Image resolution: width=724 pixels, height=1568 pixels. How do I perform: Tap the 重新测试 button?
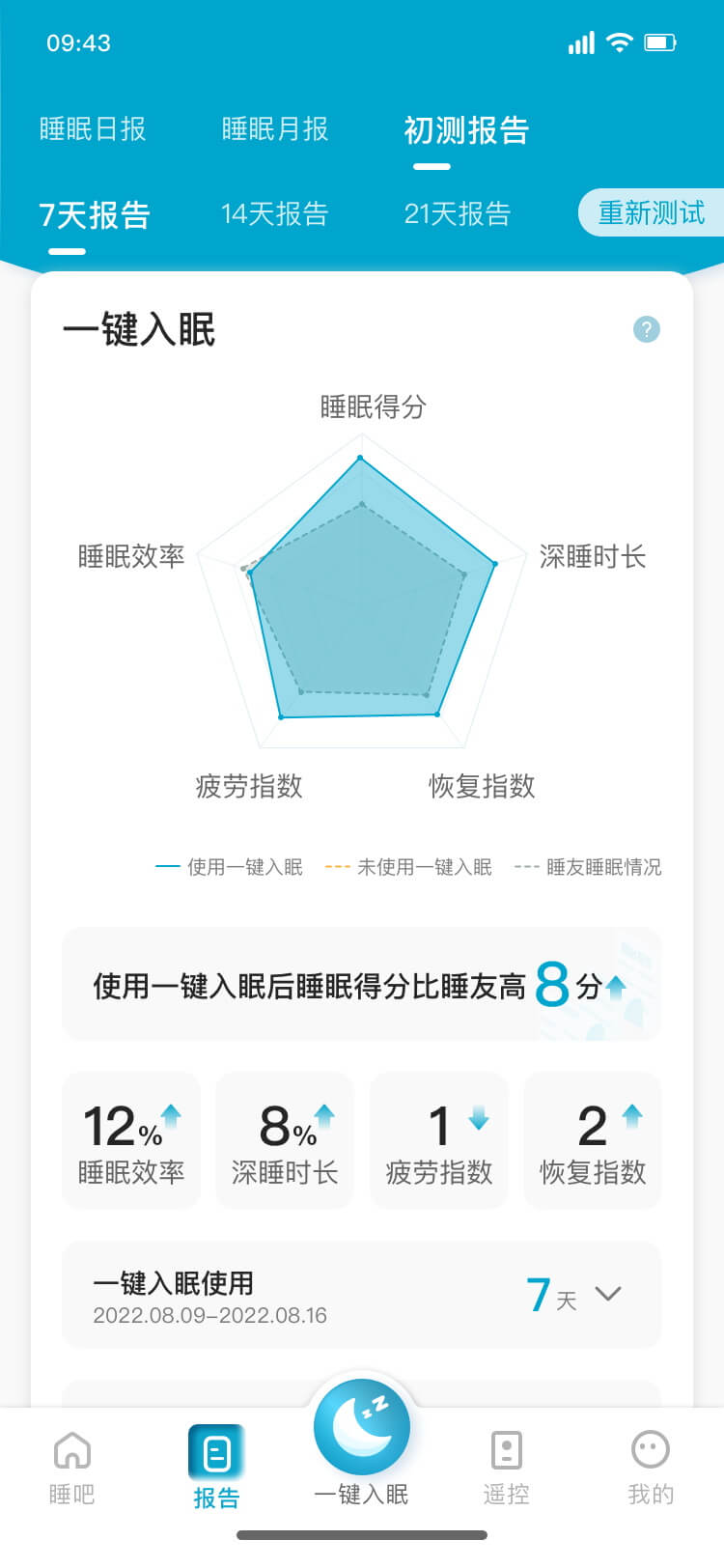click(x=651, y=212)
